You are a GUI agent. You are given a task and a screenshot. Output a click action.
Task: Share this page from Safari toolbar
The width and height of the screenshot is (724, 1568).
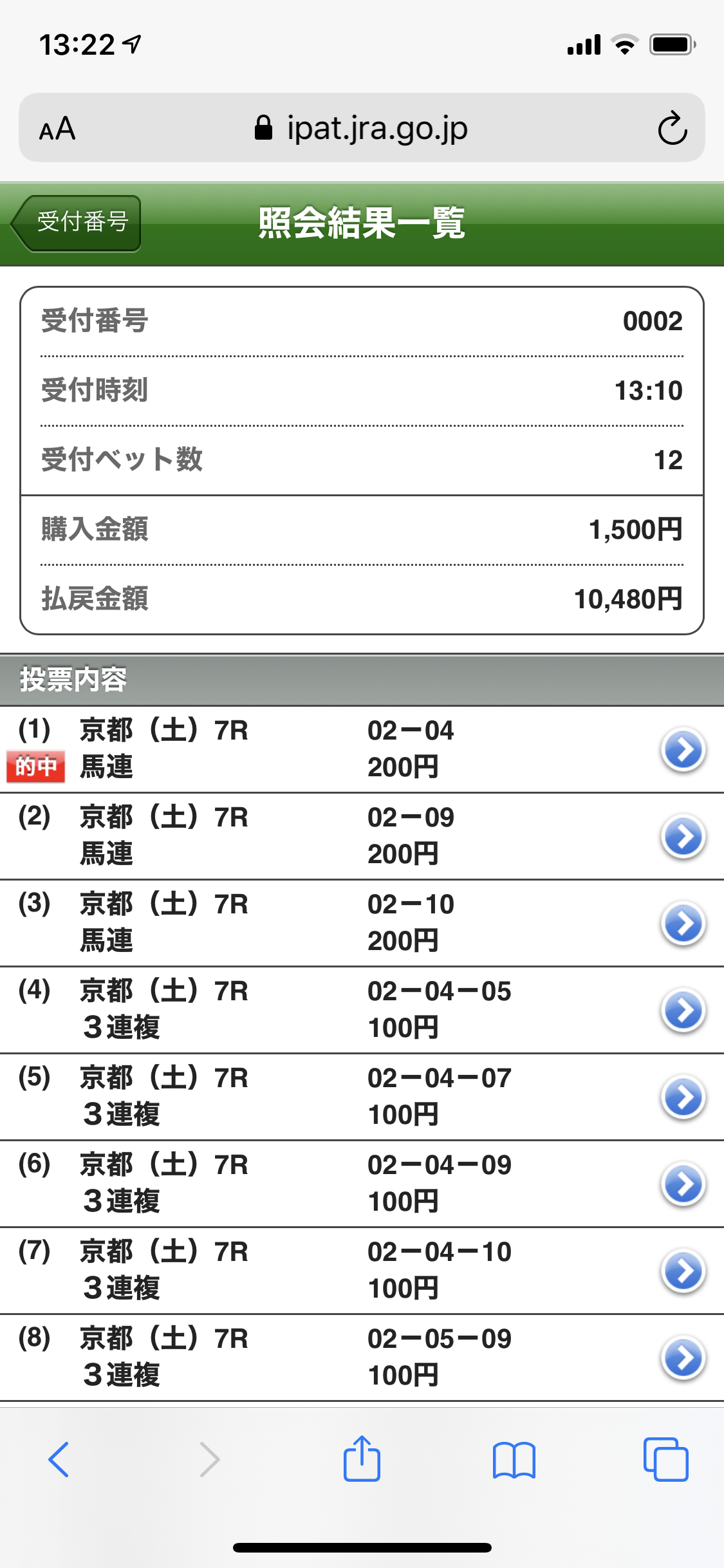pos(362,1459)
